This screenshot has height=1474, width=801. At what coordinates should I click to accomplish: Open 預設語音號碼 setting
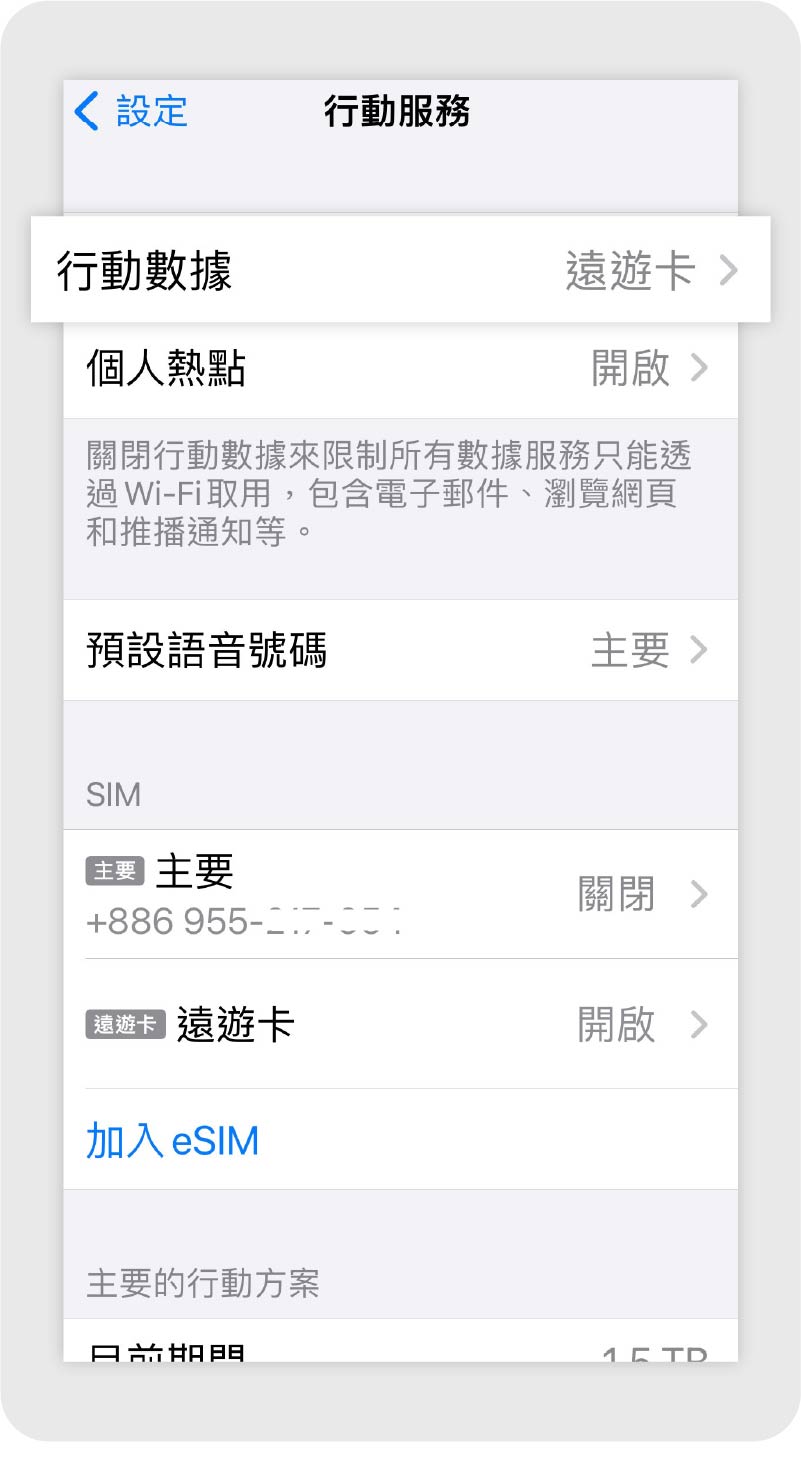[x=400, y=651]
